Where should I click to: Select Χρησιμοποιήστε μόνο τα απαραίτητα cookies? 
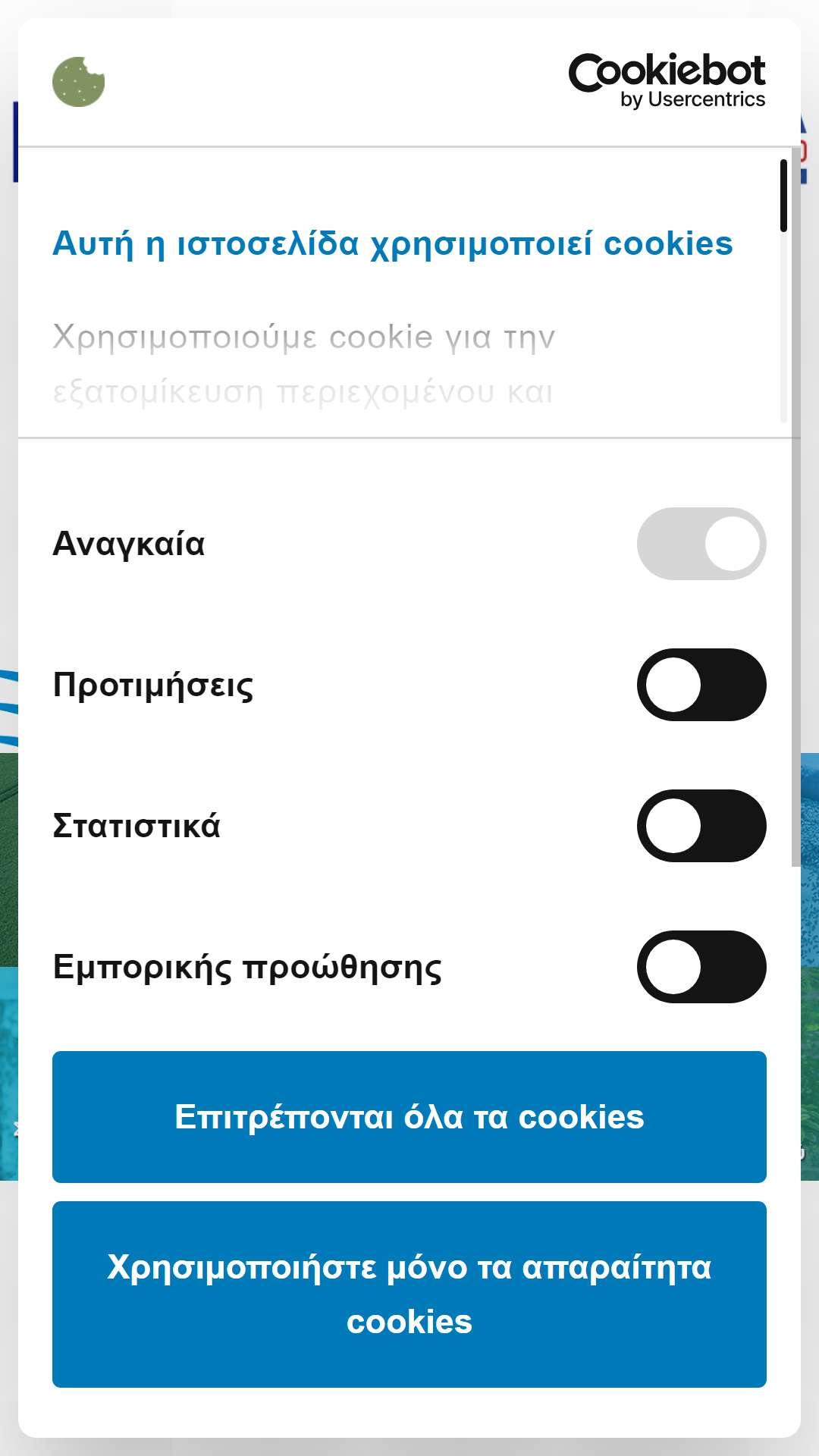(409, 1294)
